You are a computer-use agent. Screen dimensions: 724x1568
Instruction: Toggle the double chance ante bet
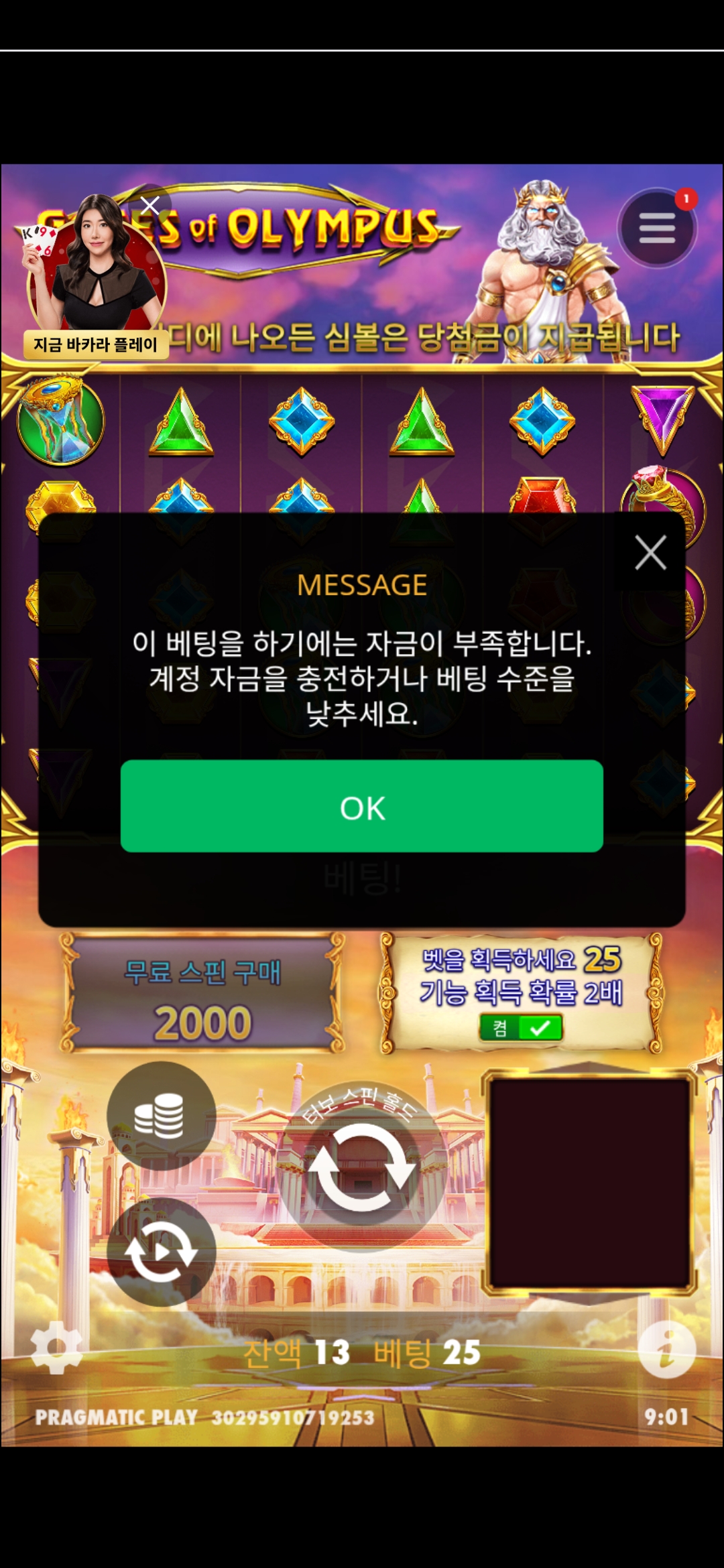point(521,1027)
